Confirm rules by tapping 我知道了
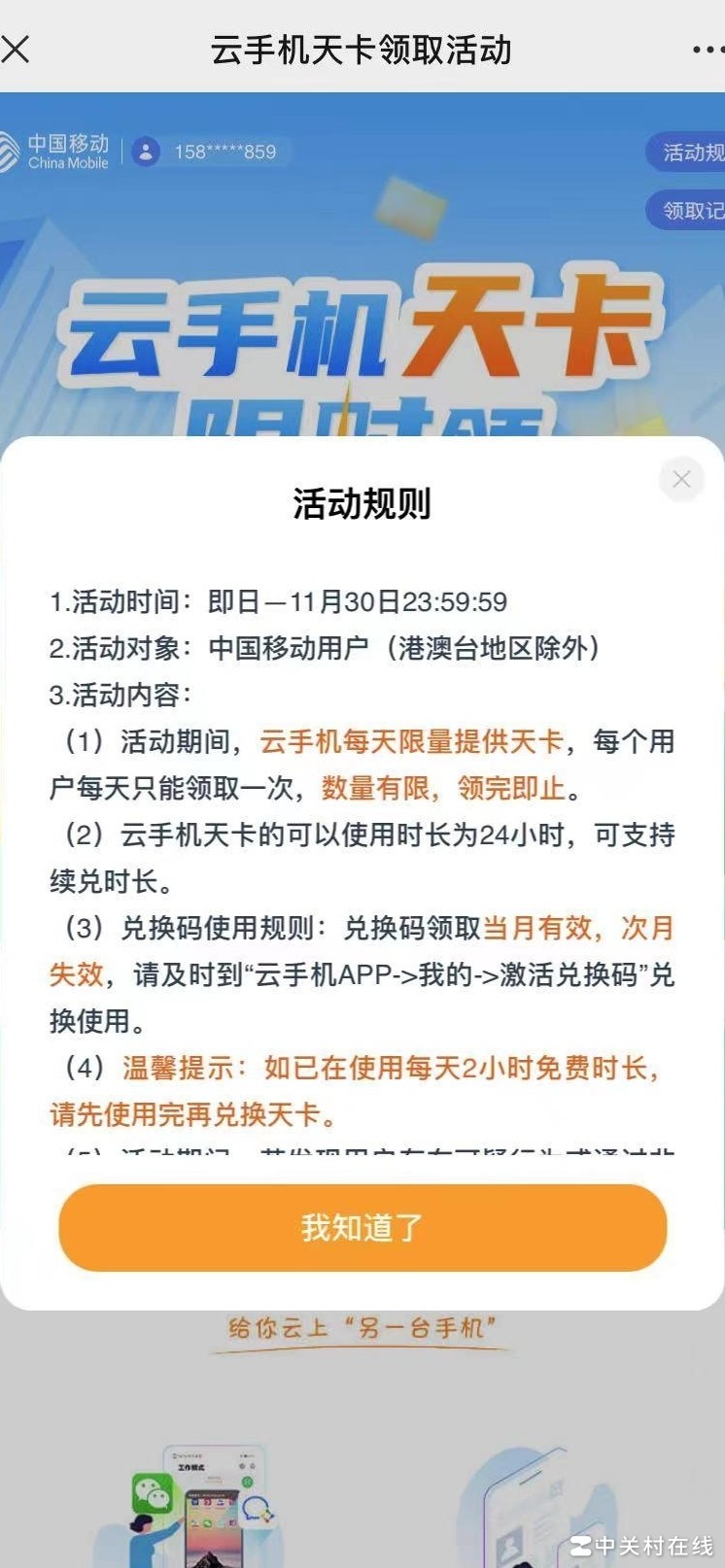 click(362, 1228)
